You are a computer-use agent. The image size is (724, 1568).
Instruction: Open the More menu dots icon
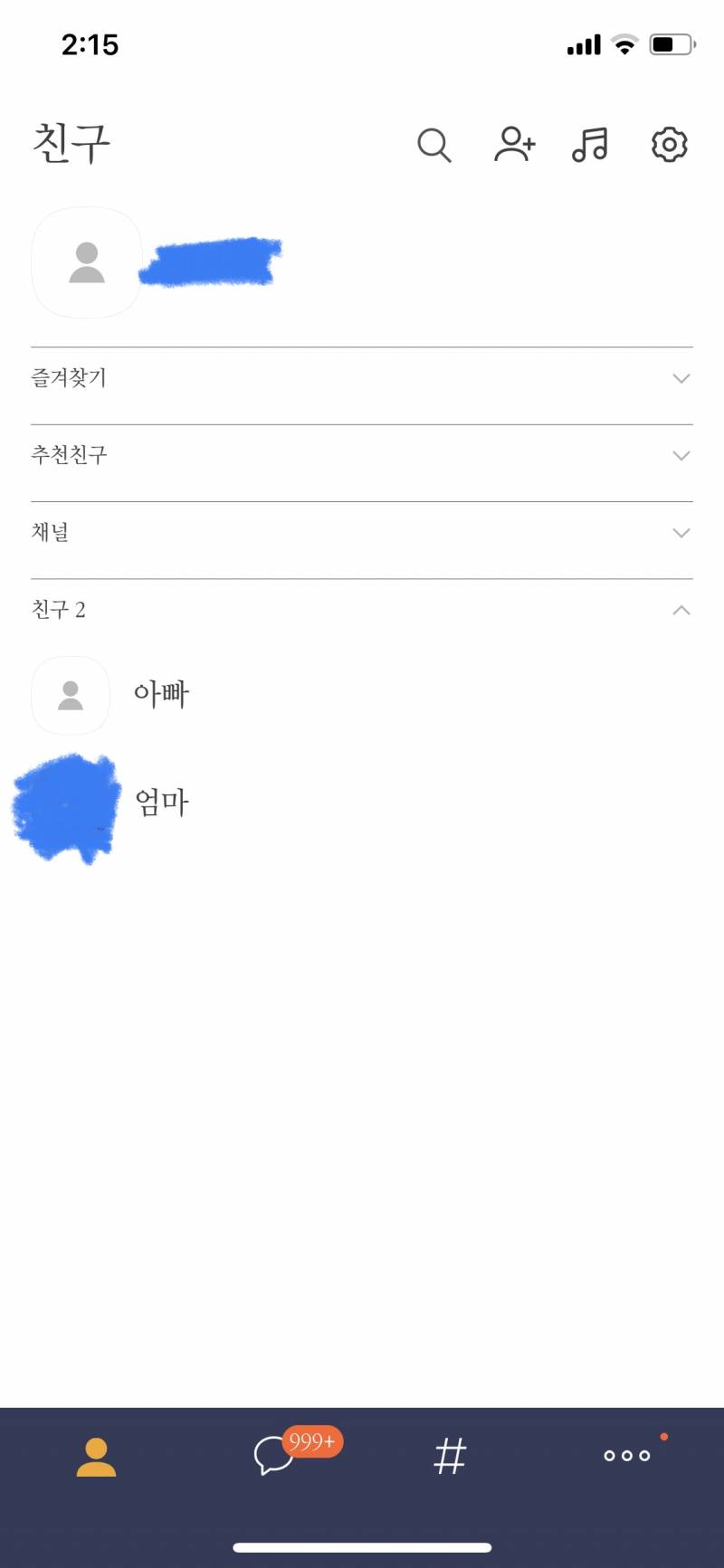tap(627, 1457)
